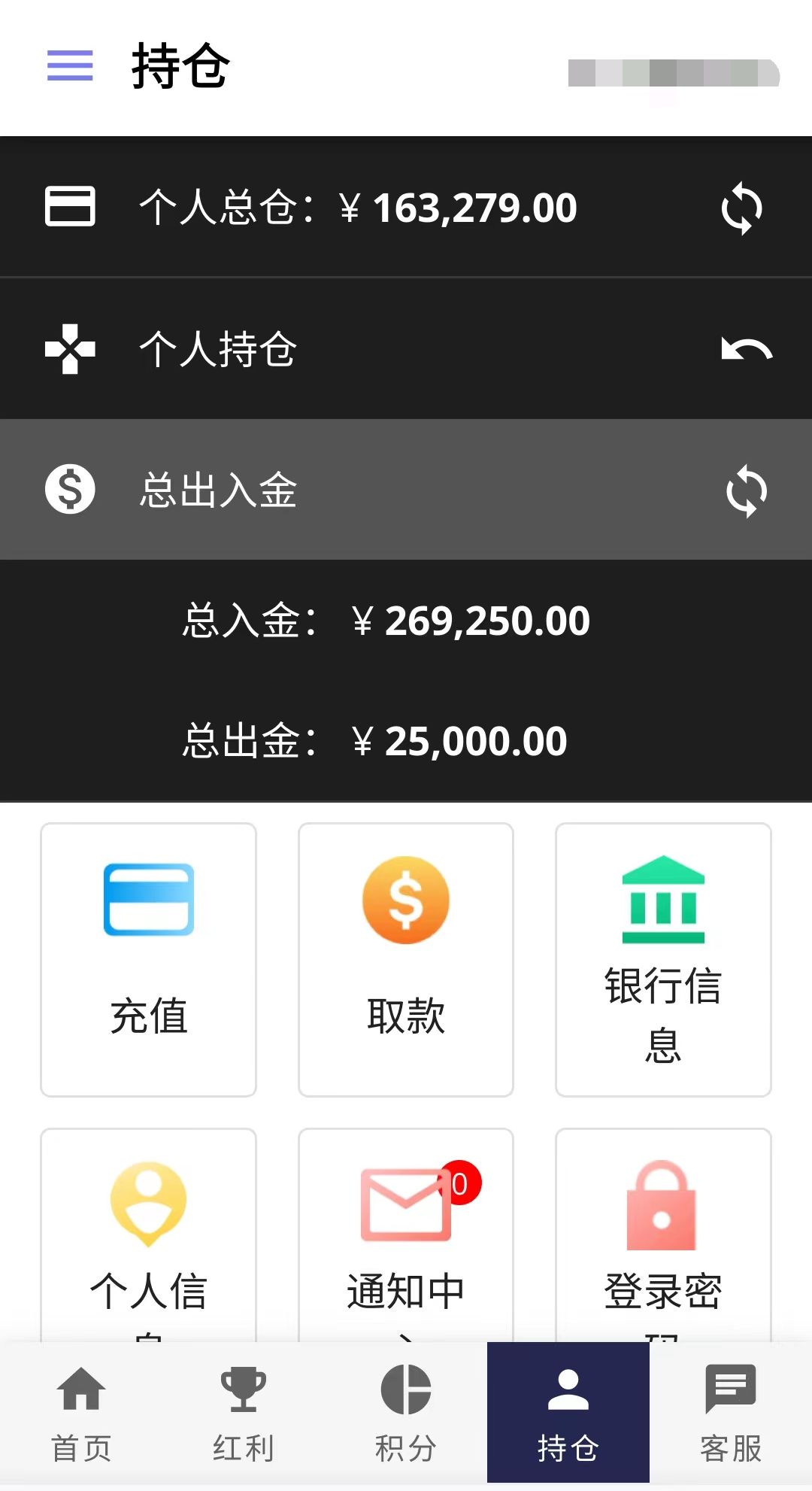The image size is (812, 1491).
Task: Go to the 客服 tab
Action: click(730, 1414)
